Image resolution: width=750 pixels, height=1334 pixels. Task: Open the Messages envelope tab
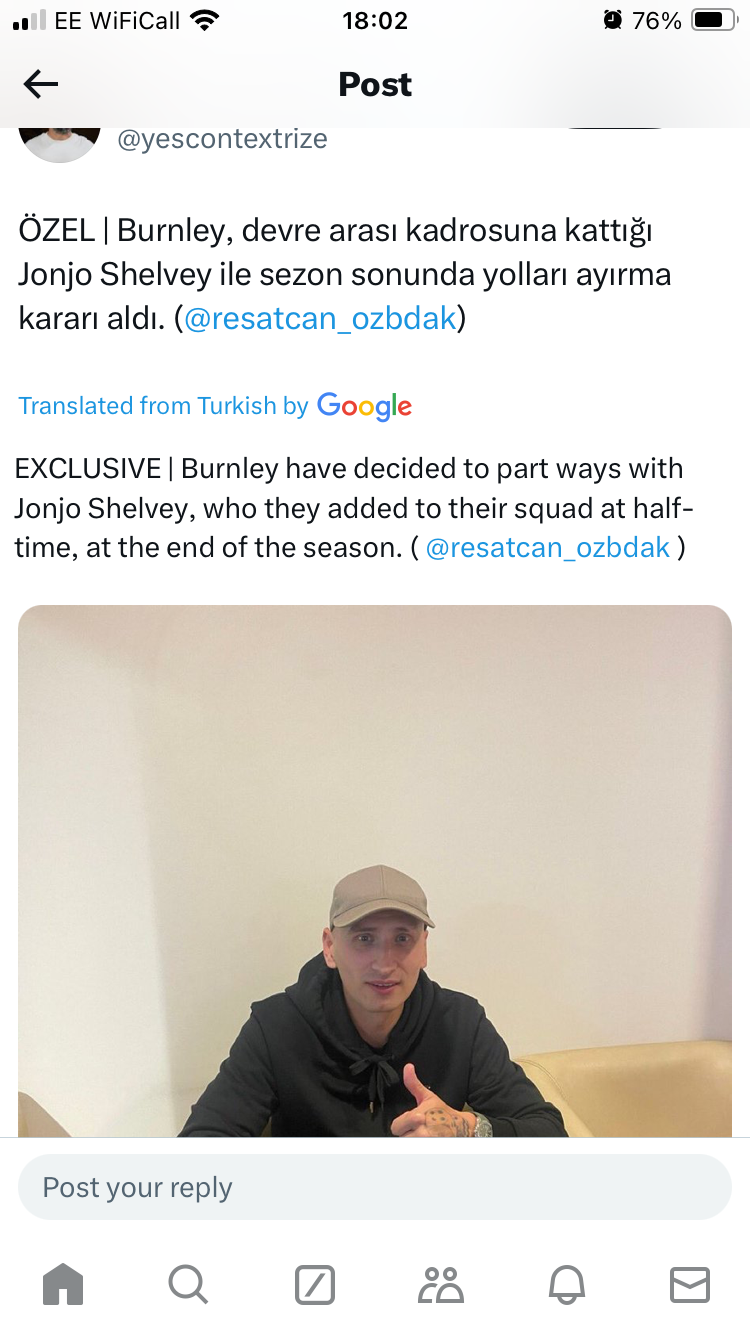[x=690, y=1284]
